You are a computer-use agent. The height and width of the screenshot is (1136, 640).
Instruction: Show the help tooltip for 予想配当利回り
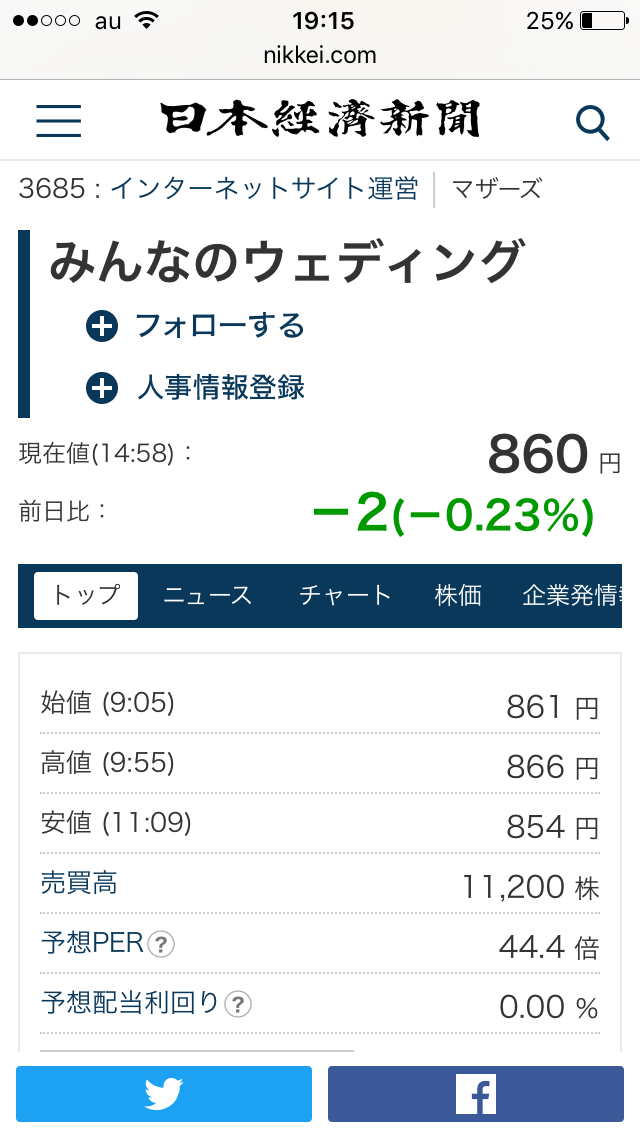click(238, 1004)
